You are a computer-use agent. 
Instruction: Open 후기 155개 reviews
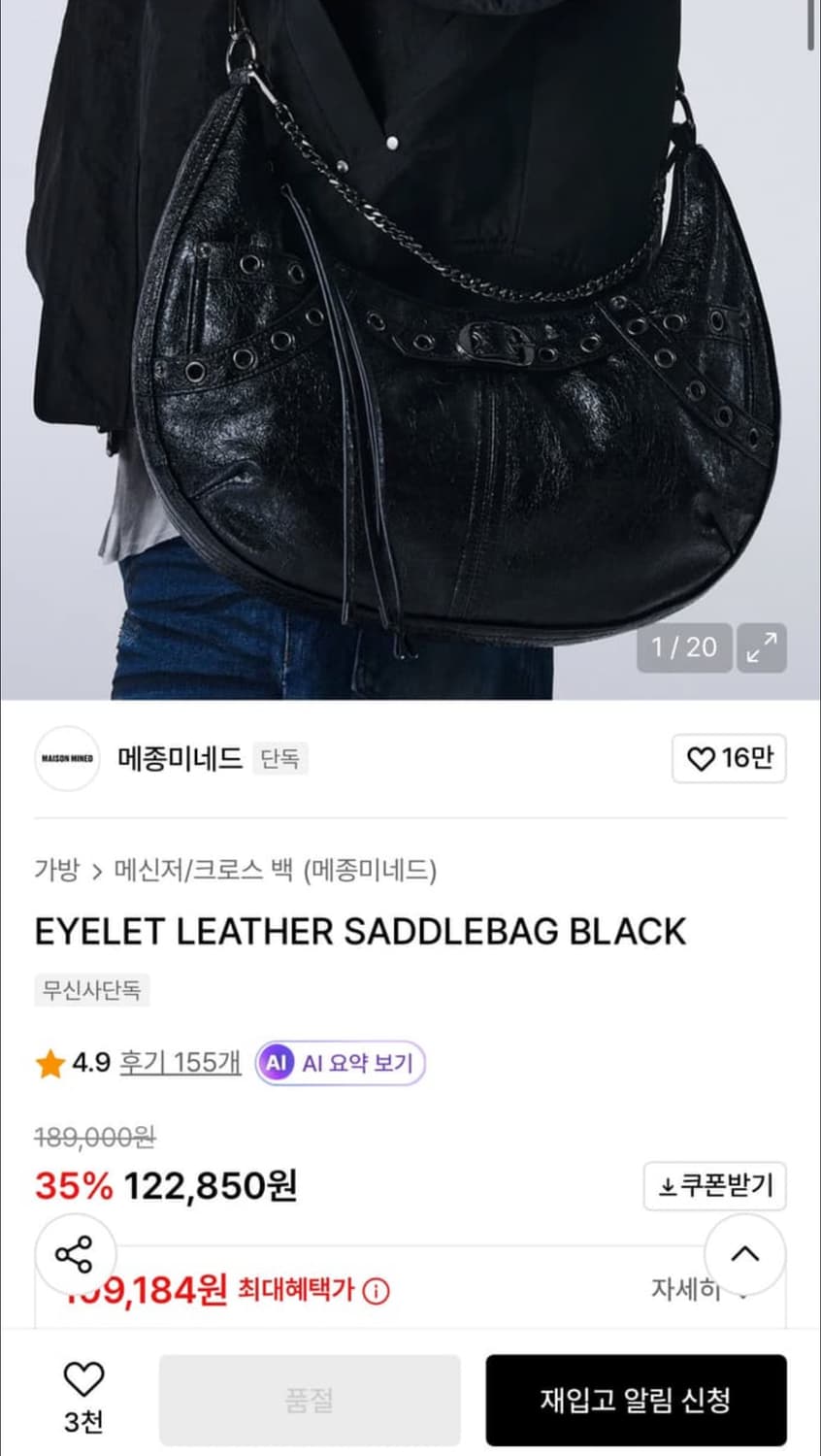(x=180, y=1063)
